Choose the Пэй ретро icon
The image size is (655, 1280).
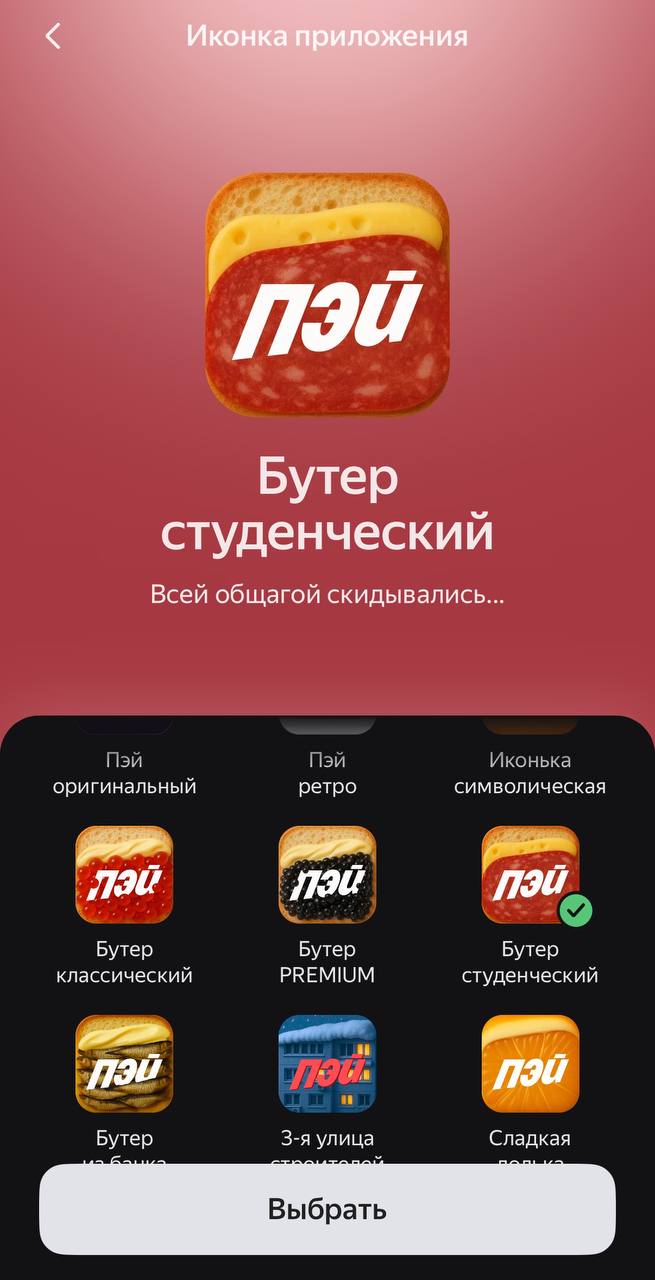point(327,772)
